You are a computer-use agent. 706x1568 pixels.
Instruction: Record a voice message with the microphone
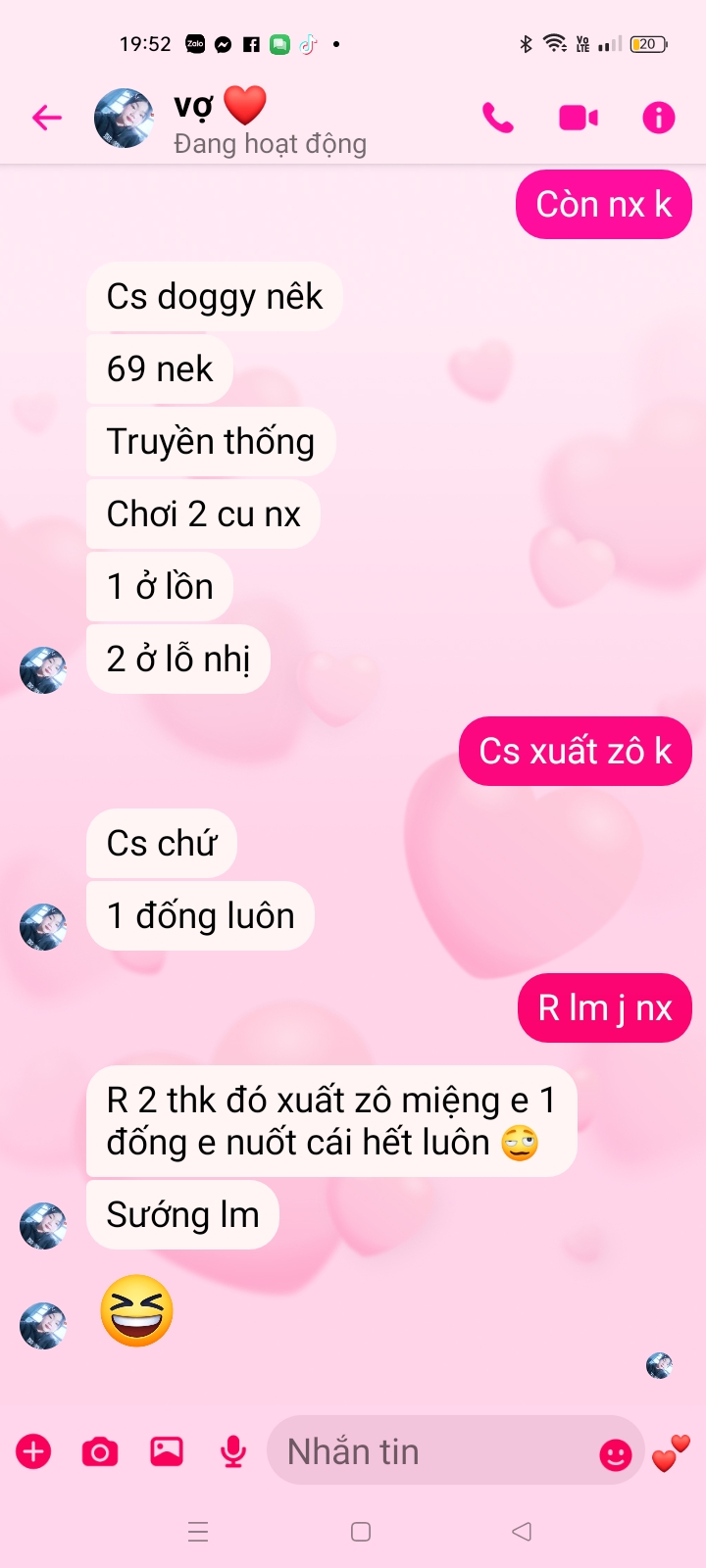[233, 1451]
